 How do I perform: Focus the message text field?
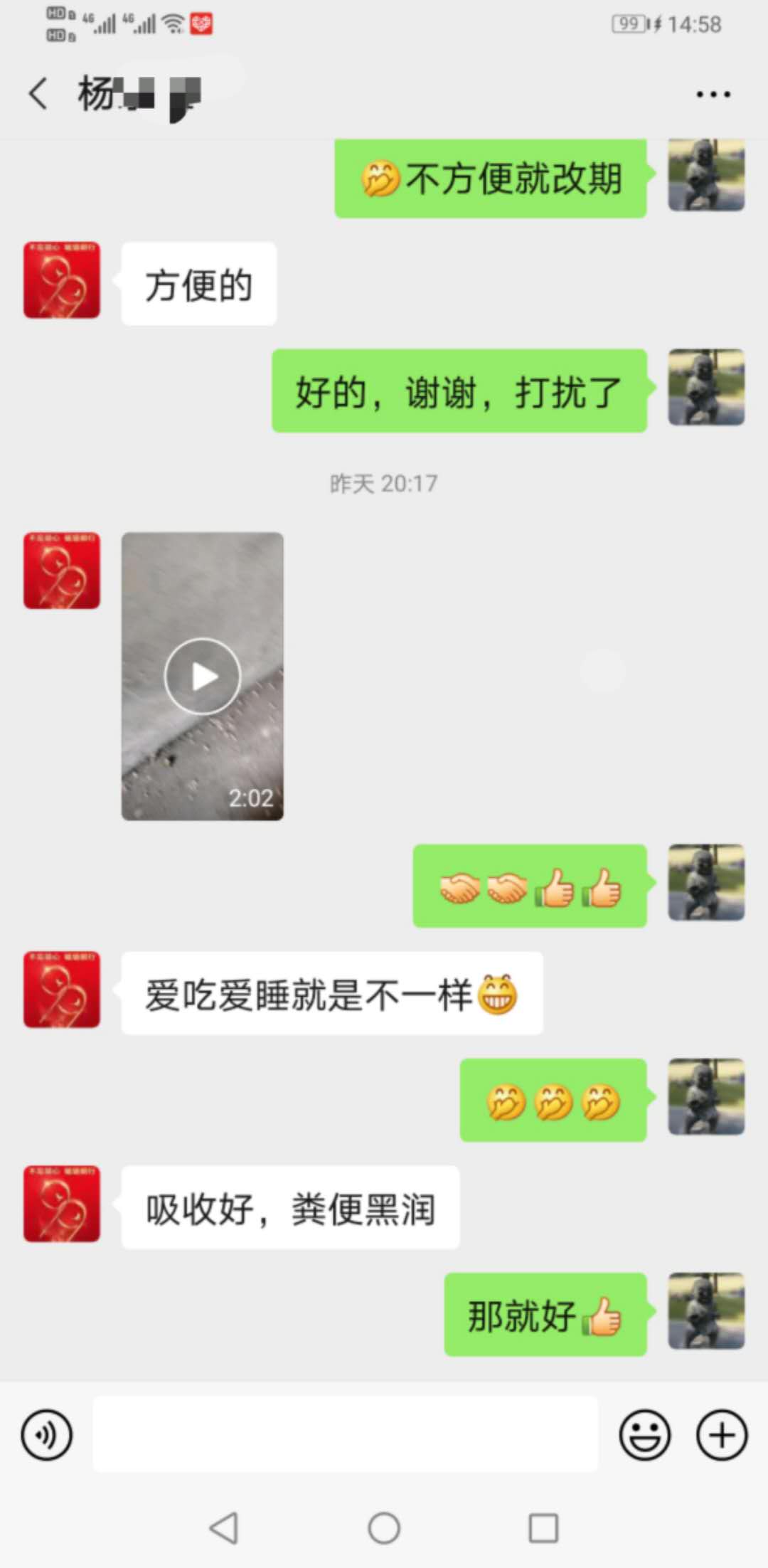pos(346,1435)
